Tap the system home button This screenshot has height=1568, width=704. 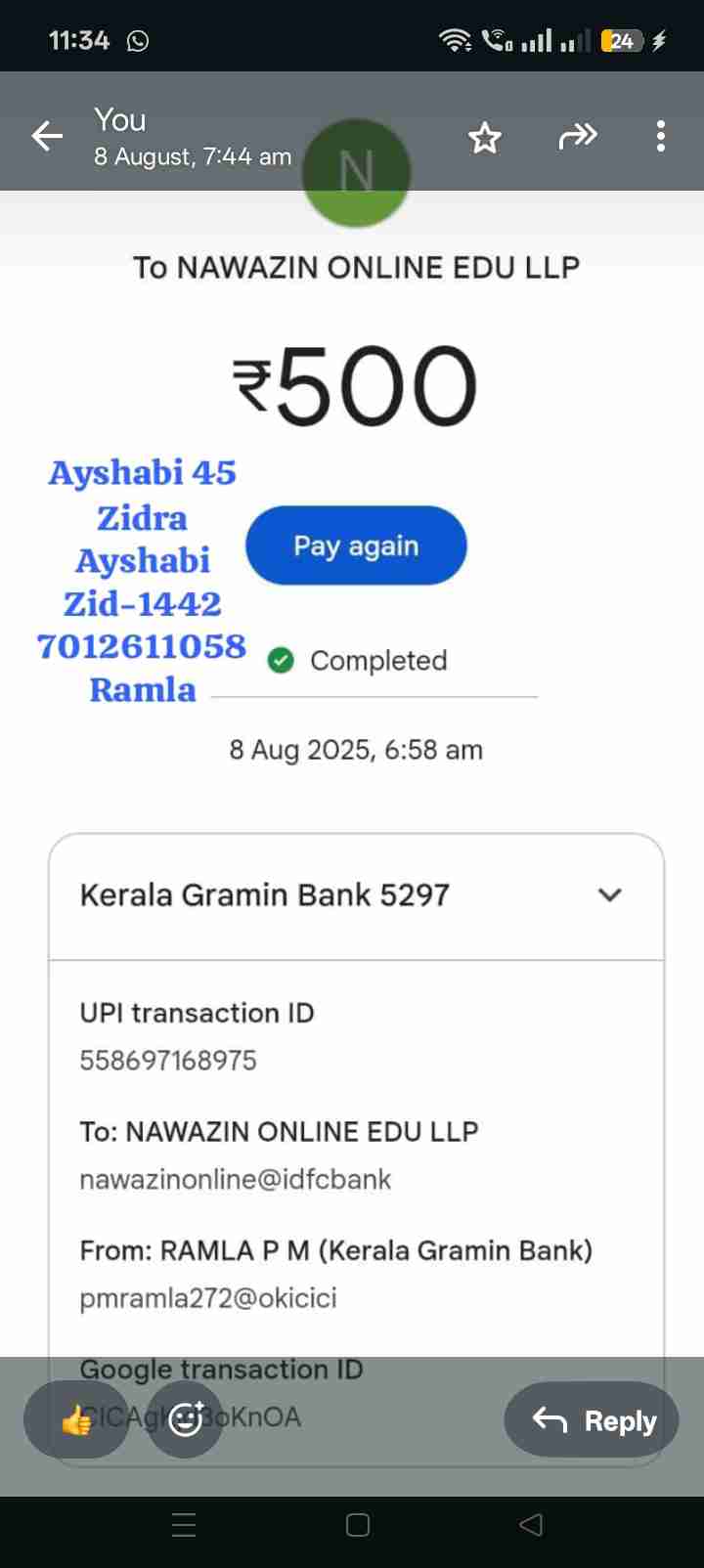(358, 1525)
